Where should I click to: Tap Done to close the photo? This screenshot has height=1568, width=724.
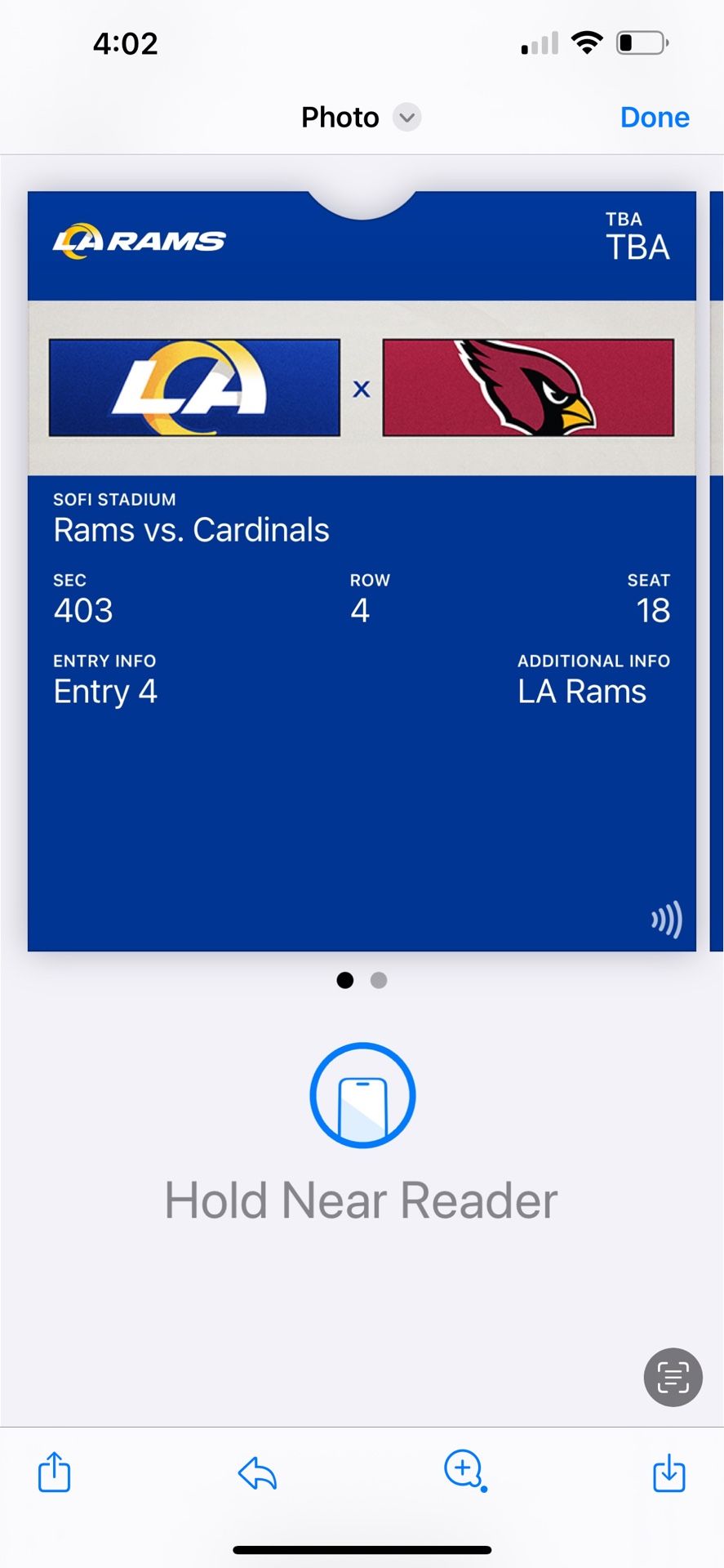(654, 118)
